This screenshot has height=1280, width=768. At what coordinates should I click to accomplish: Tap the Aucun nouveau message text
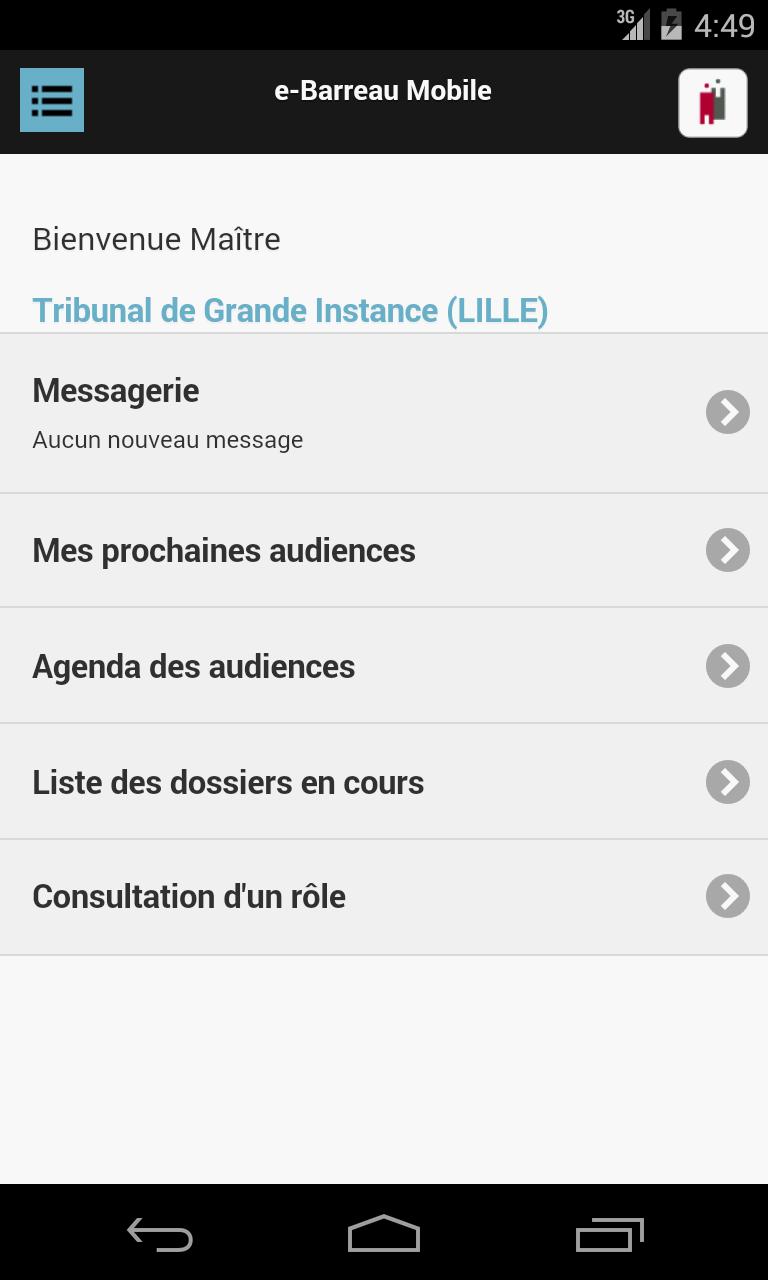(167, 439)
